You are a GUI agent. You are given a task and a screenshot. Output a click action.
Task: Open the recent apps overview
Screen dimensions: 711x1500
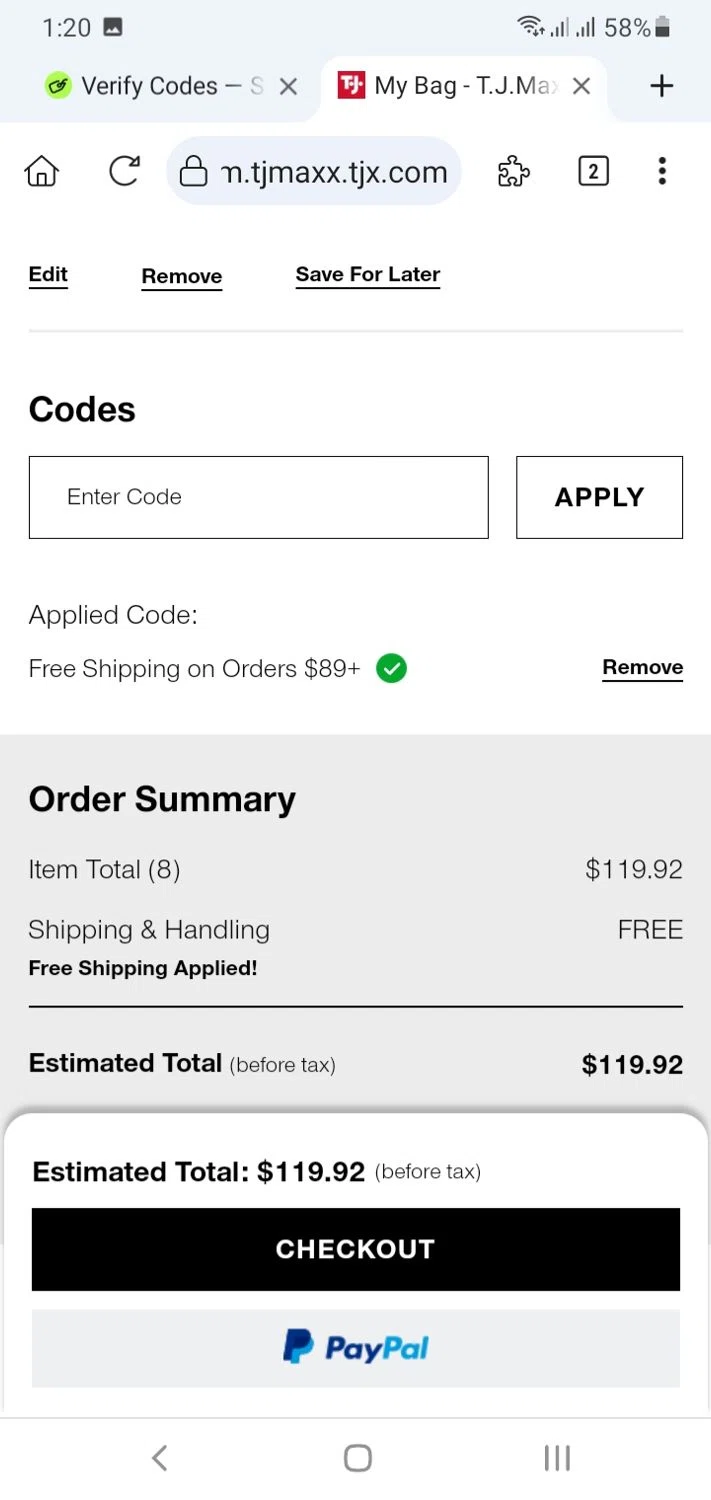click(557, 1458)
